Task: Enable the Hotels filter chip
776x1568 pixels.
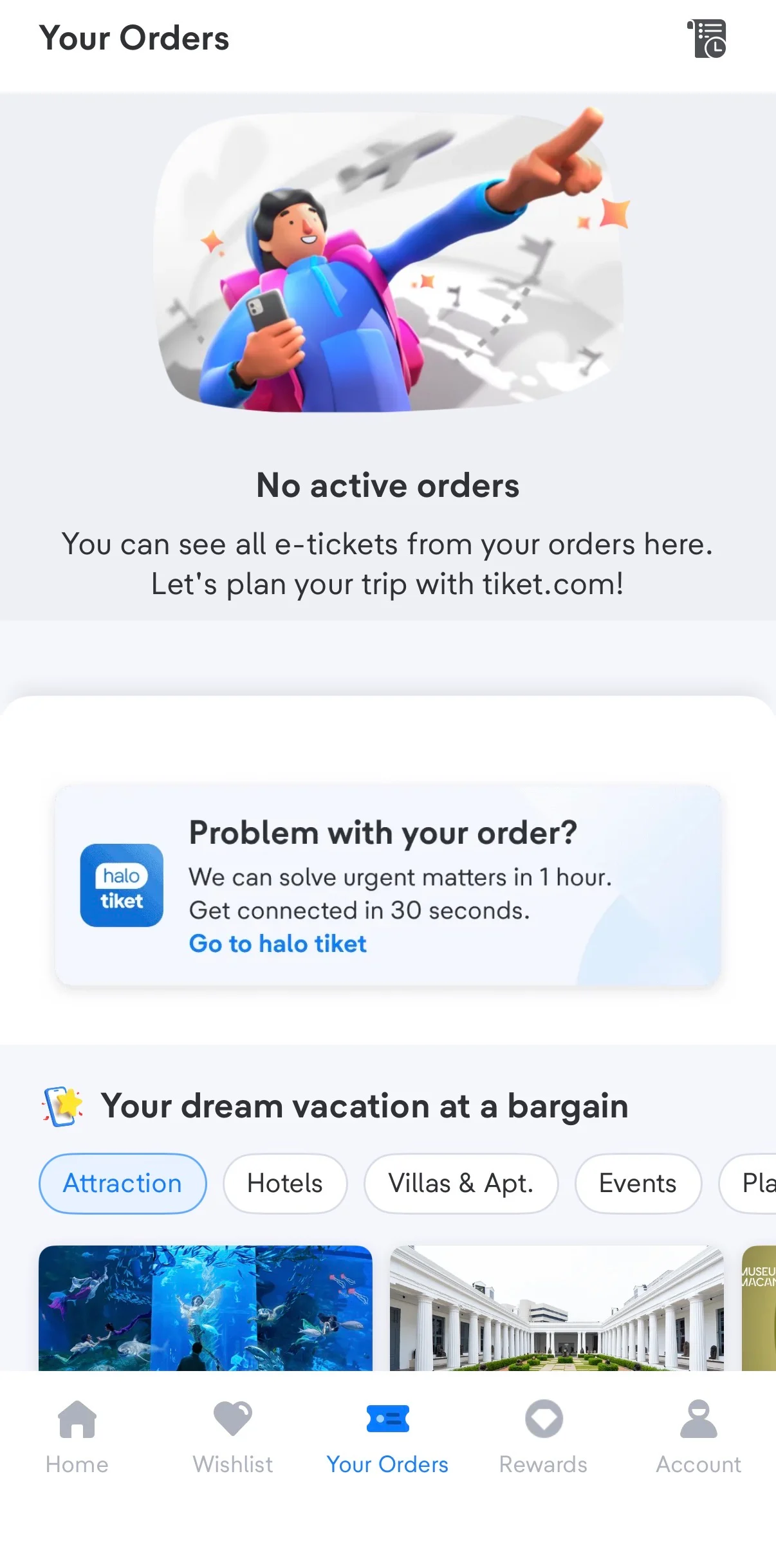Action: (285, 1183)
